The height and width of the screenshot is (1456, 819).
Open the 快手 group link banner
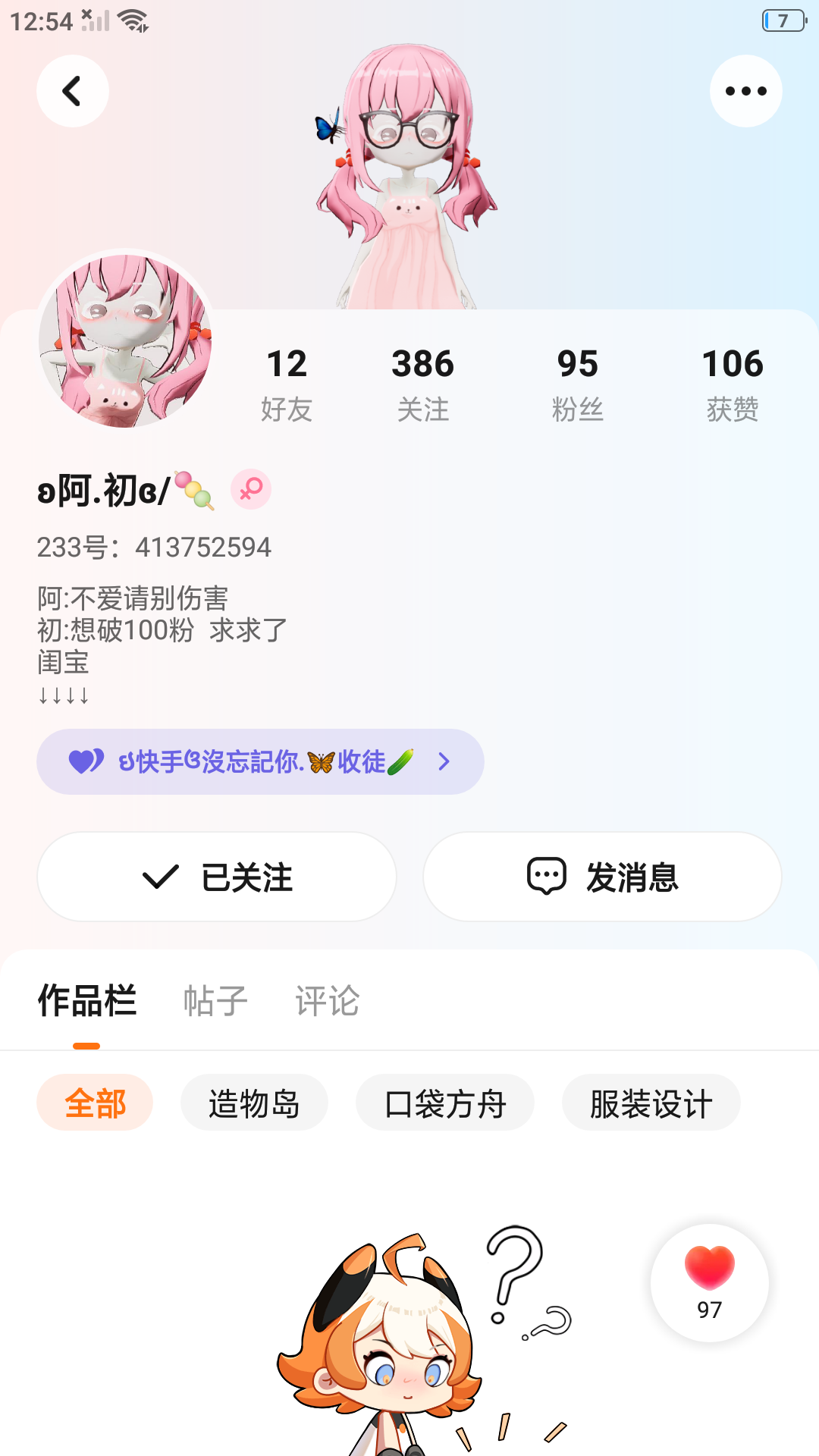[x=260, y=761]
